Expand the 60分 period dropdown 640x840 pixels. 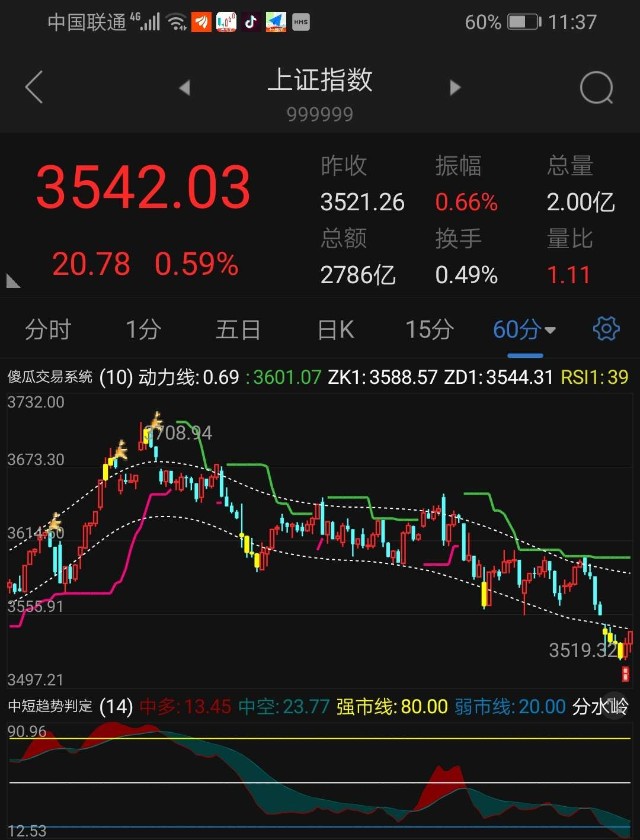point(525,329)
